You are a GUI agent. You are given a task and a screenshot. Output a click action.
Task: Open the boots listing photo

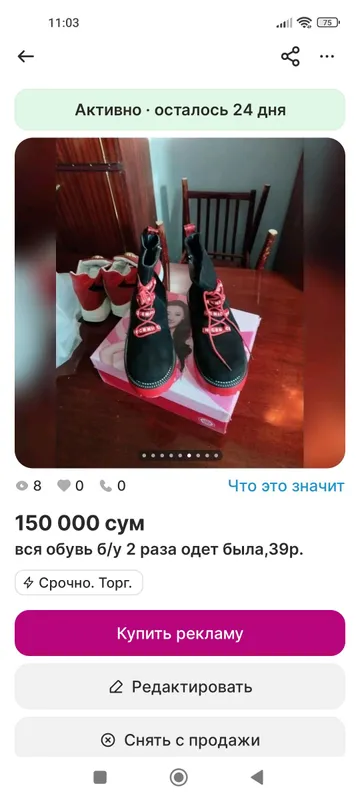(179, 303)
